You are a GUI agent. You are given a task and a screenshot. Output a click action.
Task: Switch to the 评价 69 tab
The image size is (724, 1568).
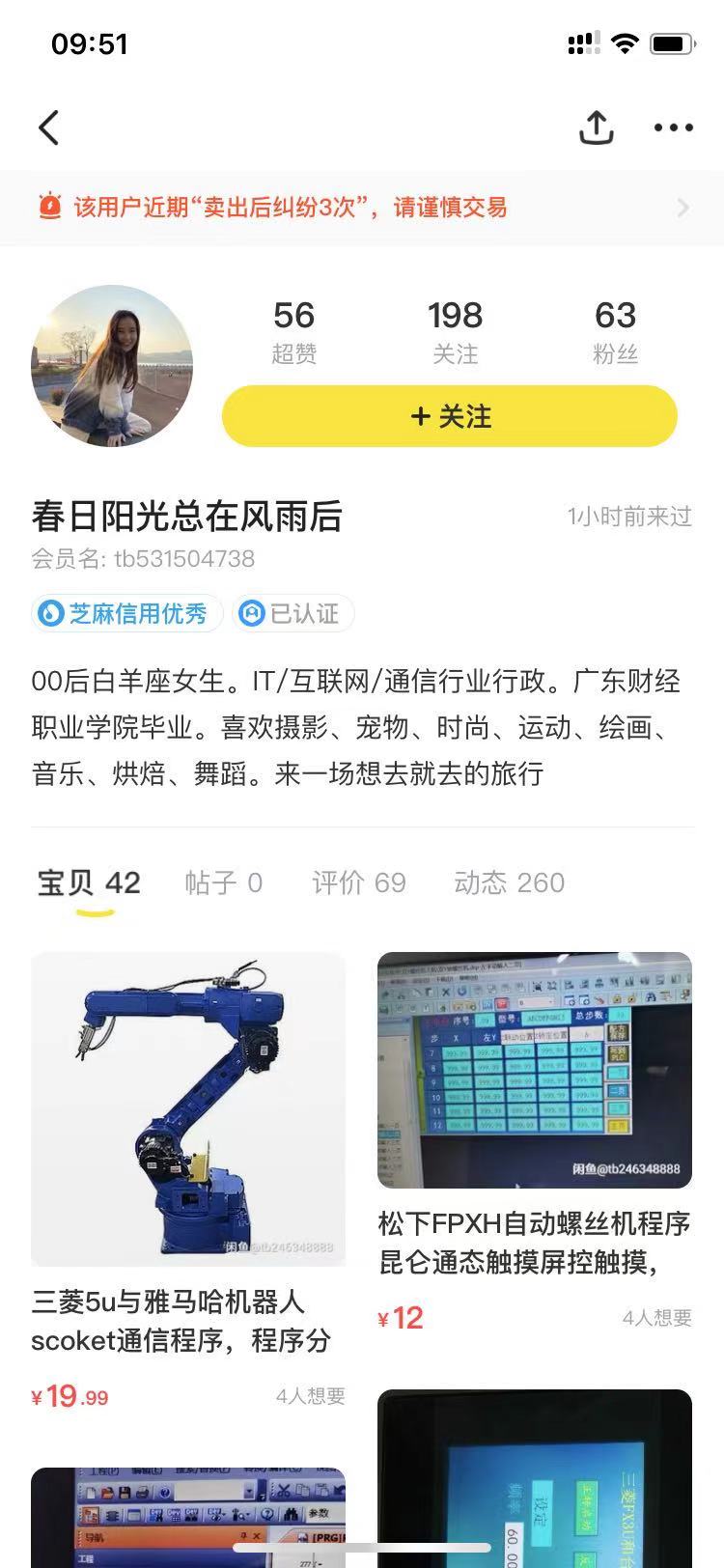pos(358,882)
